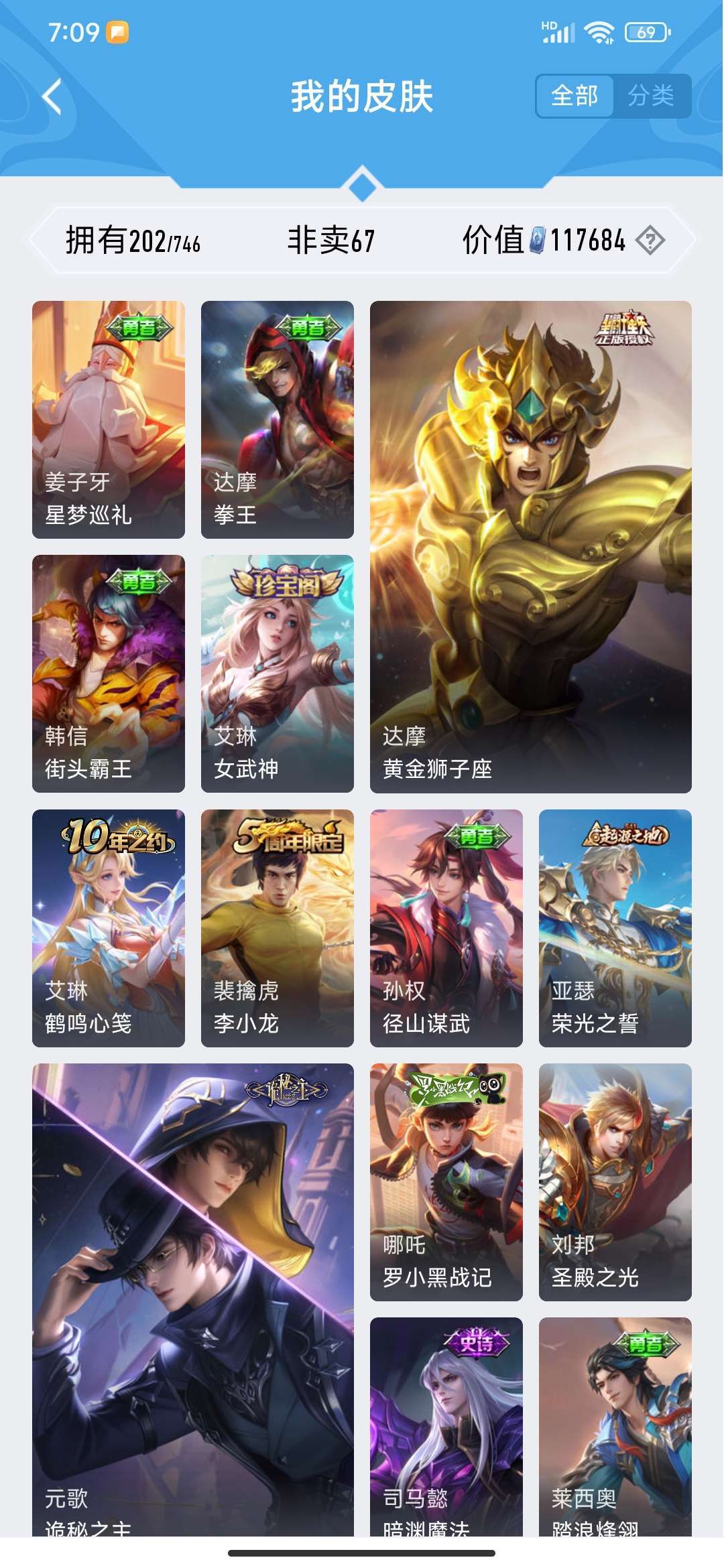Screen dimensions: 724x1568
Task: Open 莱西奥 踏浪烽翎 skin
Action: [615, 1427]
